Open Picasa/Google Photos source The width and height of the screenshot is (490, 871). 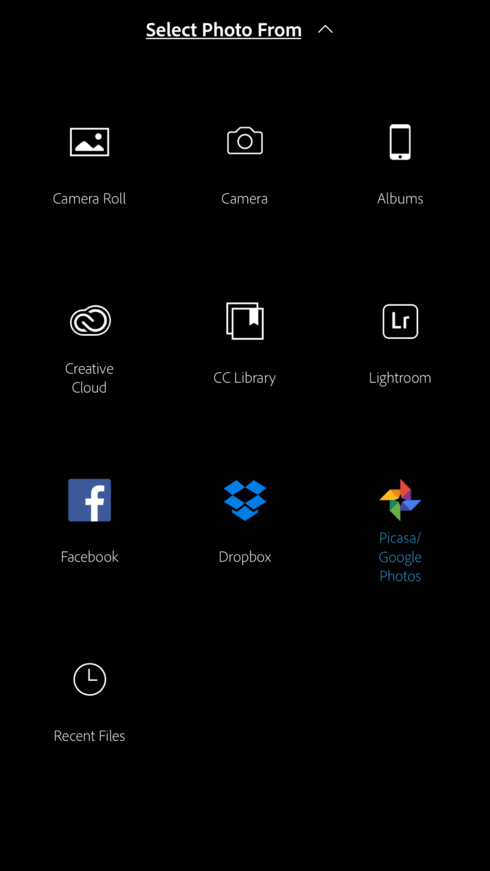tap(400, 531)
